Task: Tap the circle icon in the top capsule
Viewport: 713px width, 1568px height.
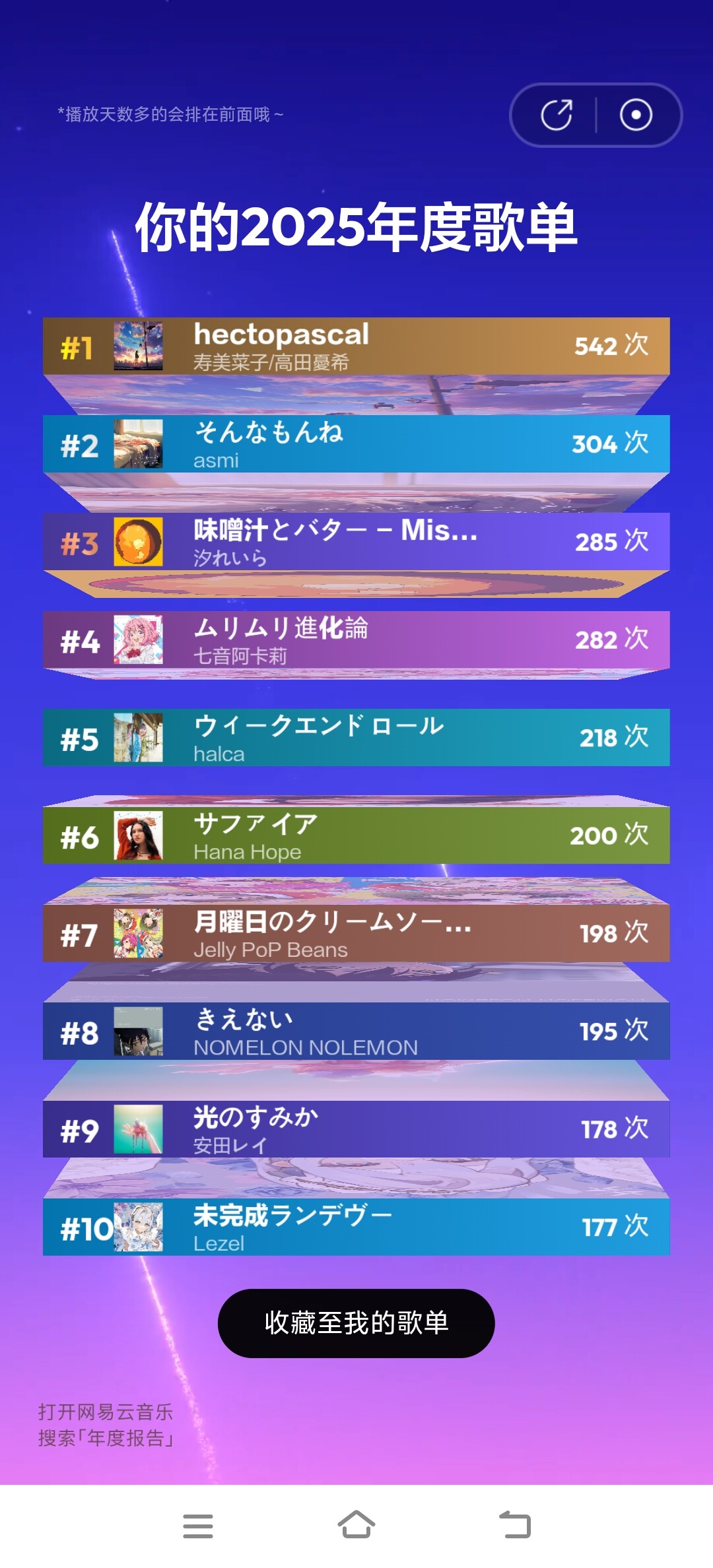Action: pyautogui.click(x=636, y=115)
